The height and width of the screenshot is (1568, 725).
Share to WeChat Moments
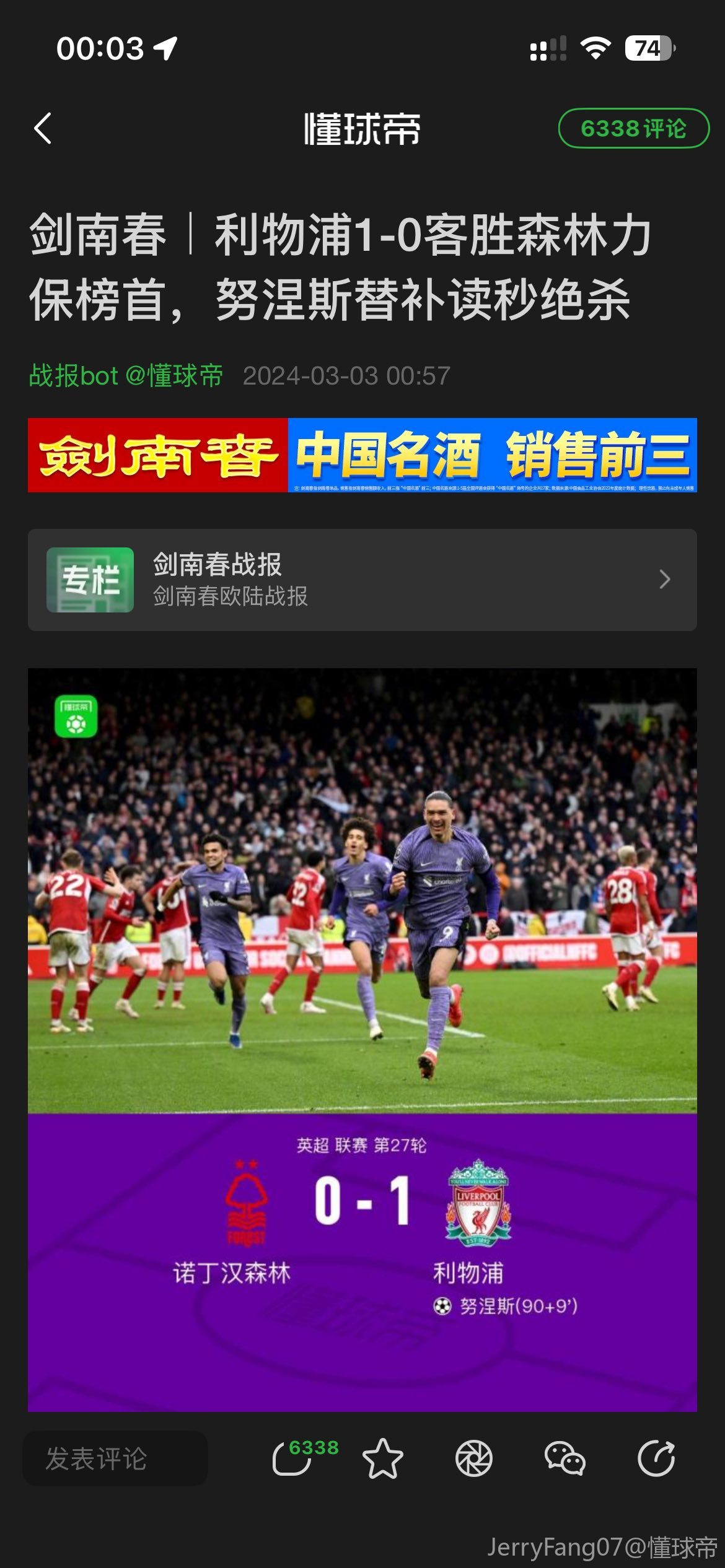click(x=473, y=1458)
